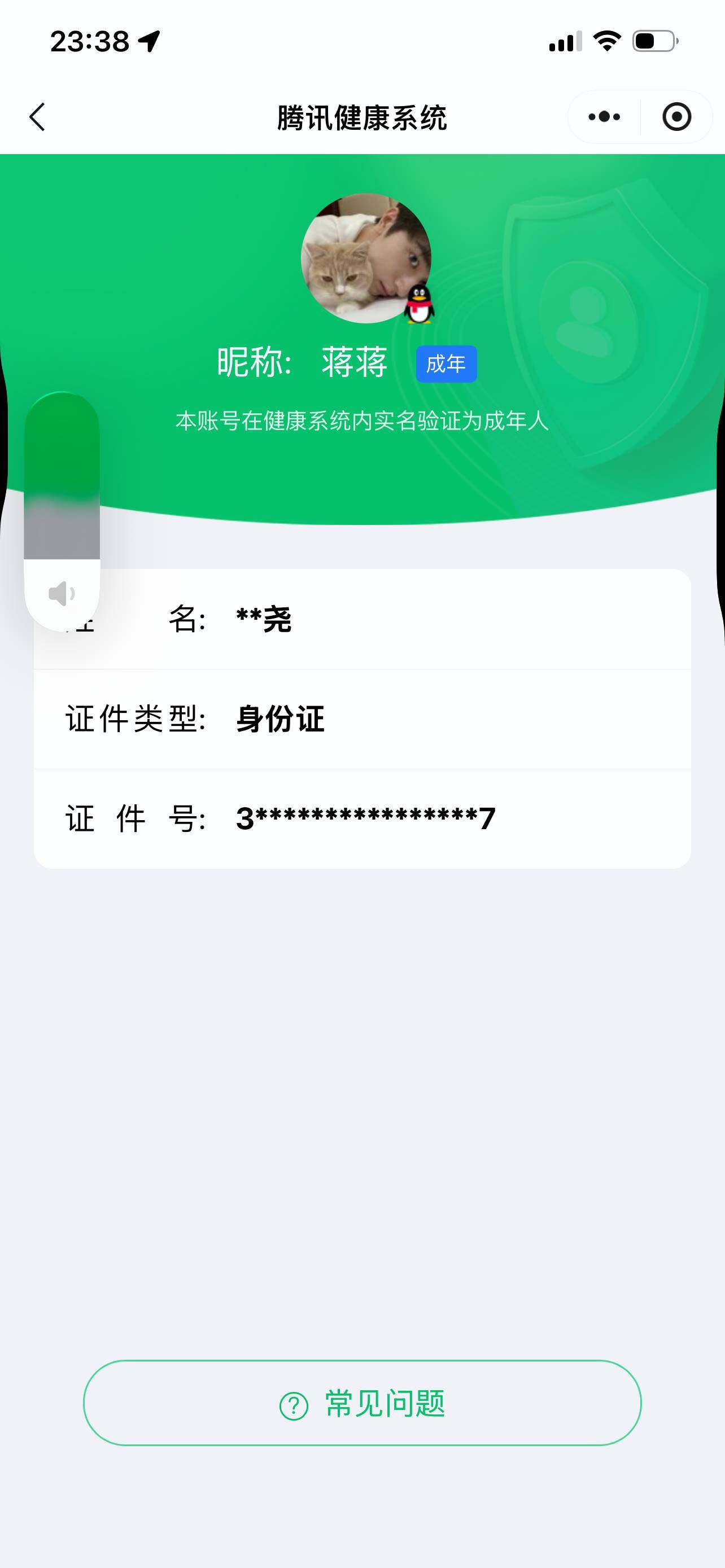Tap the masked ID number 3***************7
725x1568 pixels.
coord(365,818)
